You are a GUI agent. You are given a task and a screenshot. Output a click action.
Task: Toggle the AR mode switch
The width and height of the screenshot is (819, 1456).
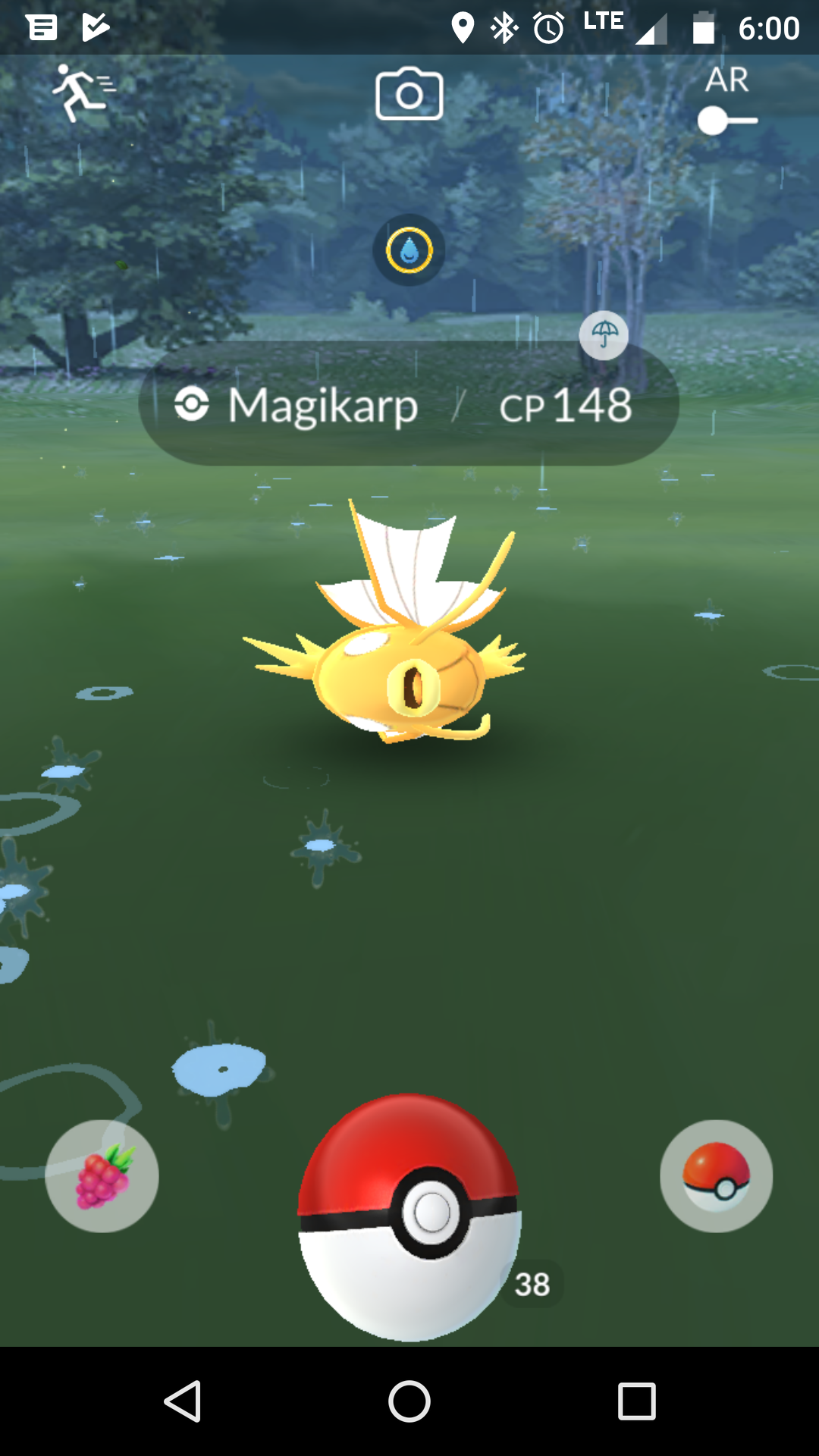pos(727,121)
